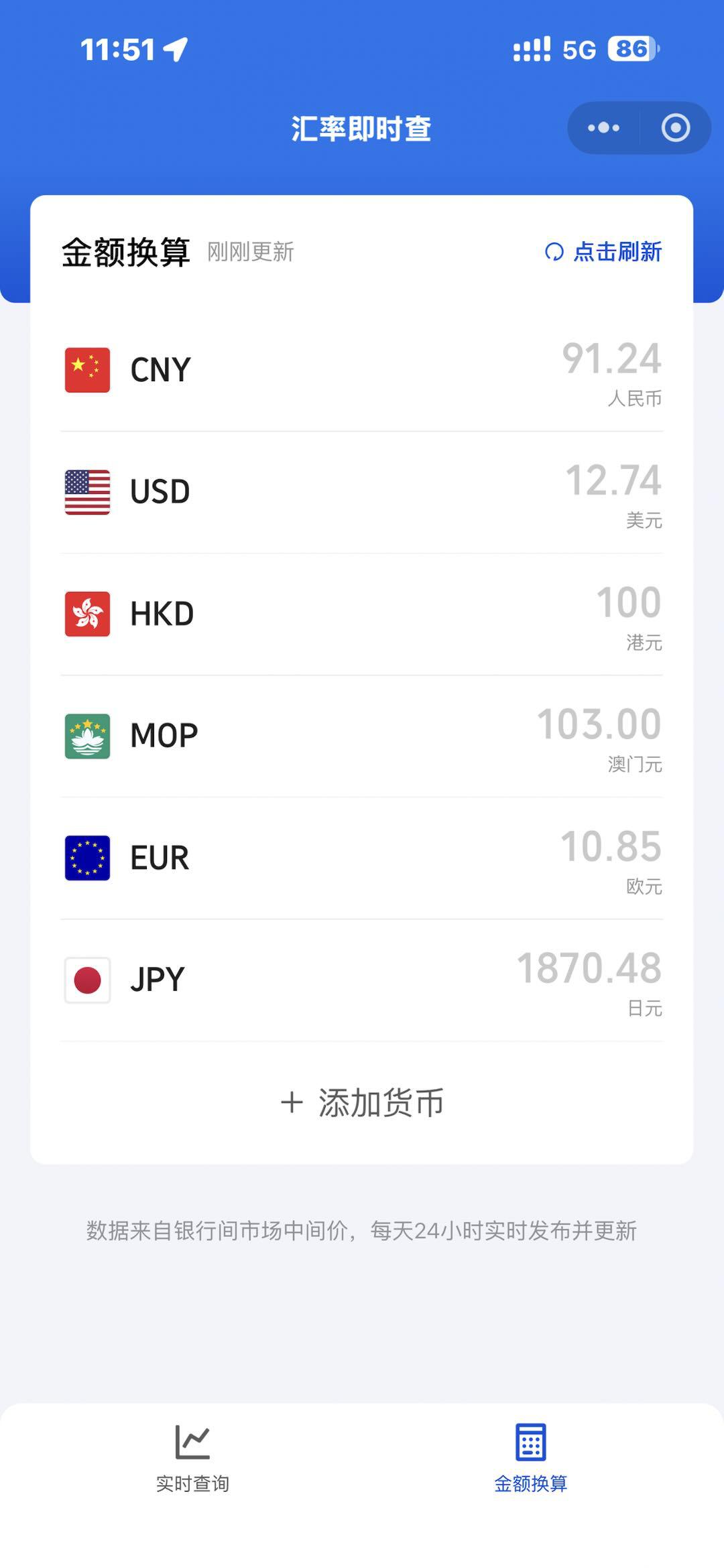Tap 点击刷新 to refresh rates

coord(604,252)
